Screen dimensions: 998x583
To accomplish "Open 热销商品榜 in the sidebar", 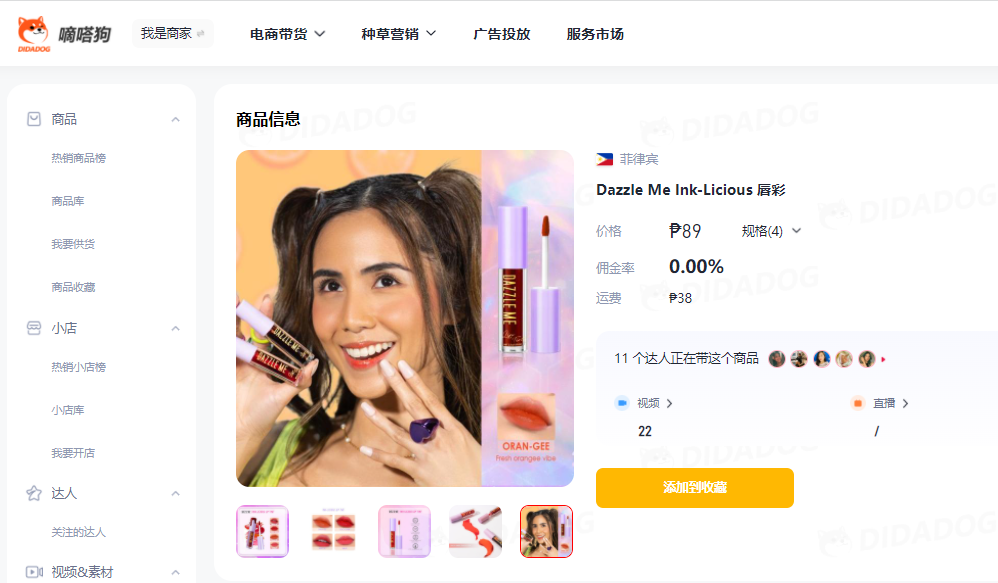I will 78,158.
